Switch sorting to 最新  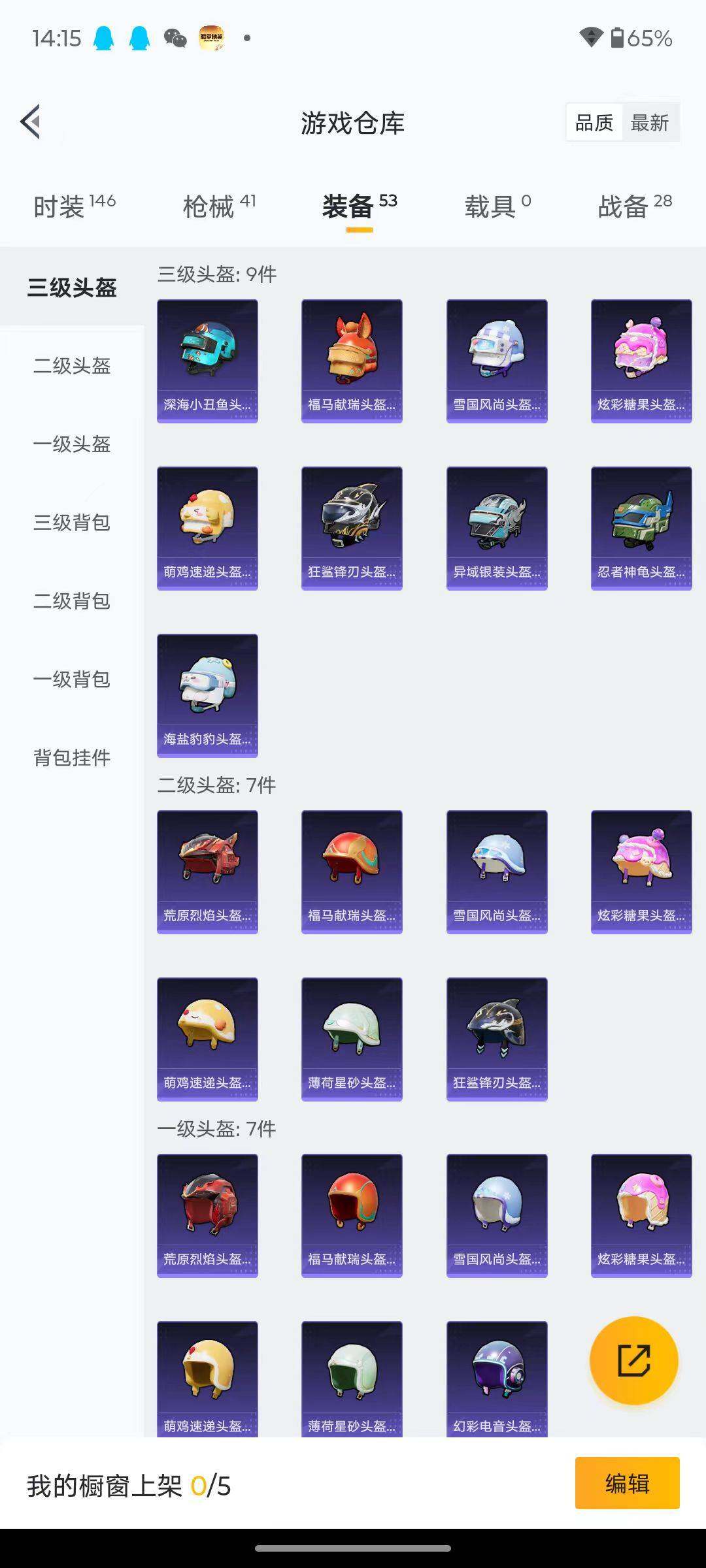point(650,122)
